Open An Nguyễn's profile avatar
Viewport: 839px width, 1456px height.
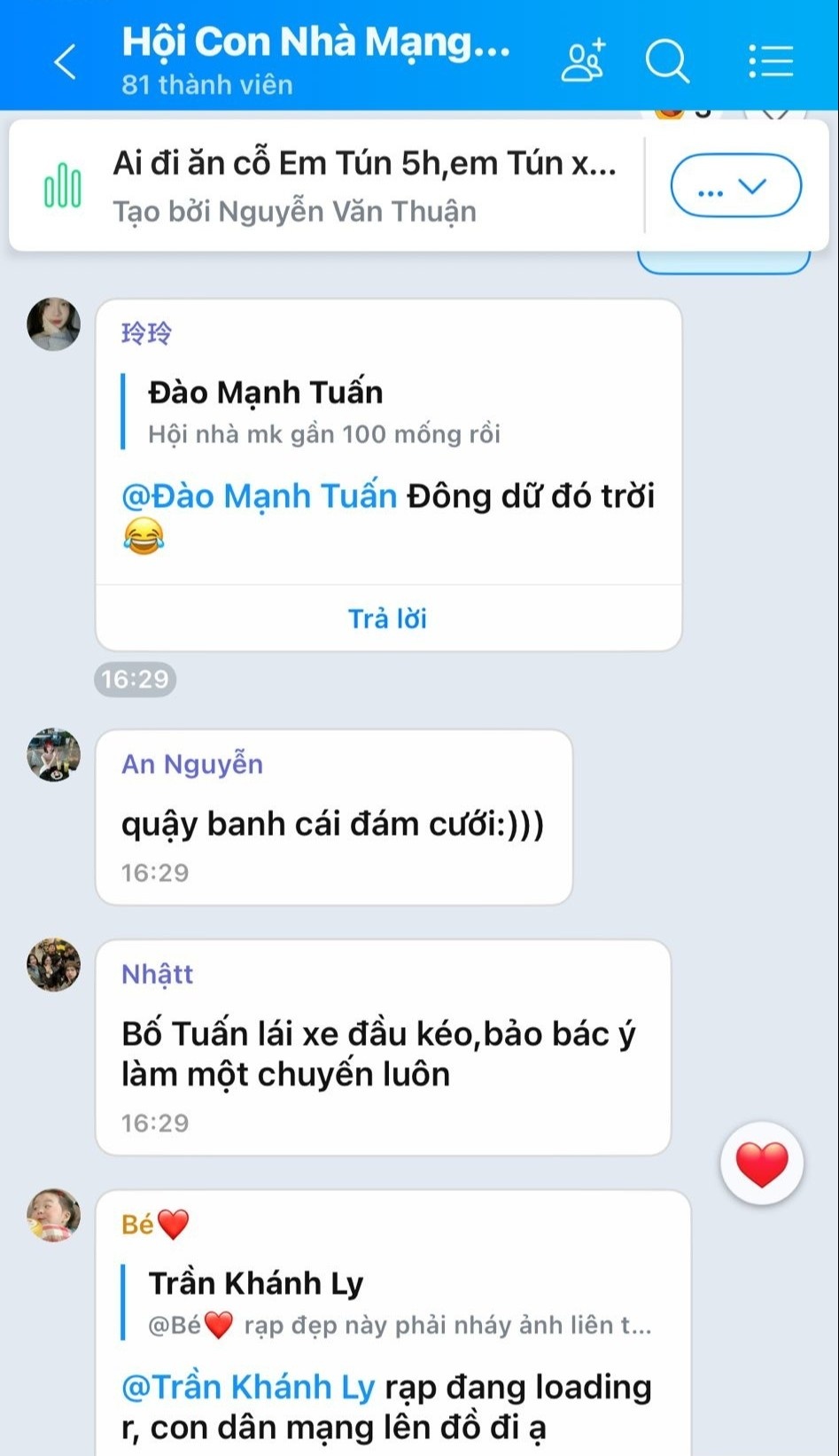(x=54, y=756)
